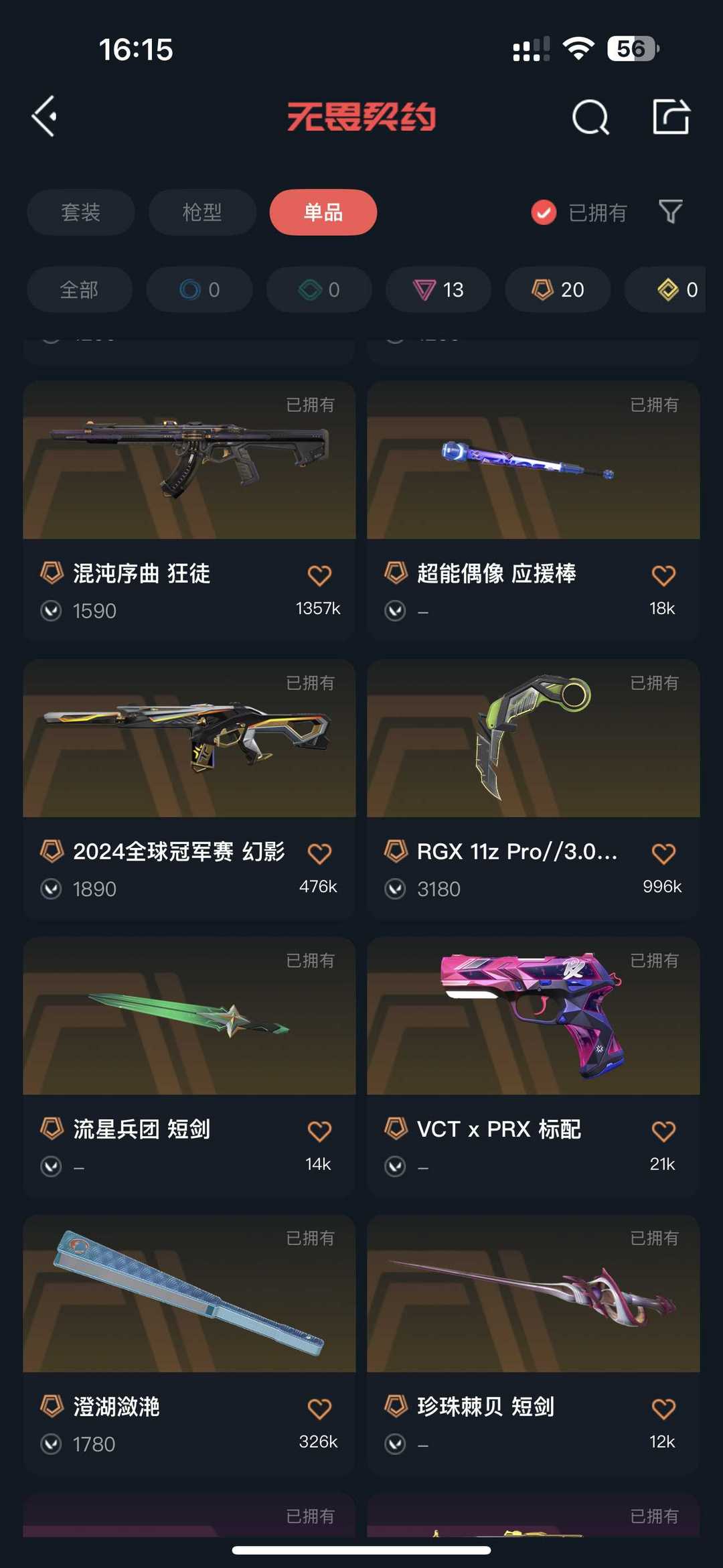Screen dimensions: 723x1568
Task: Open the 流星兵团 短剑 card
Action: point(189,1067)
